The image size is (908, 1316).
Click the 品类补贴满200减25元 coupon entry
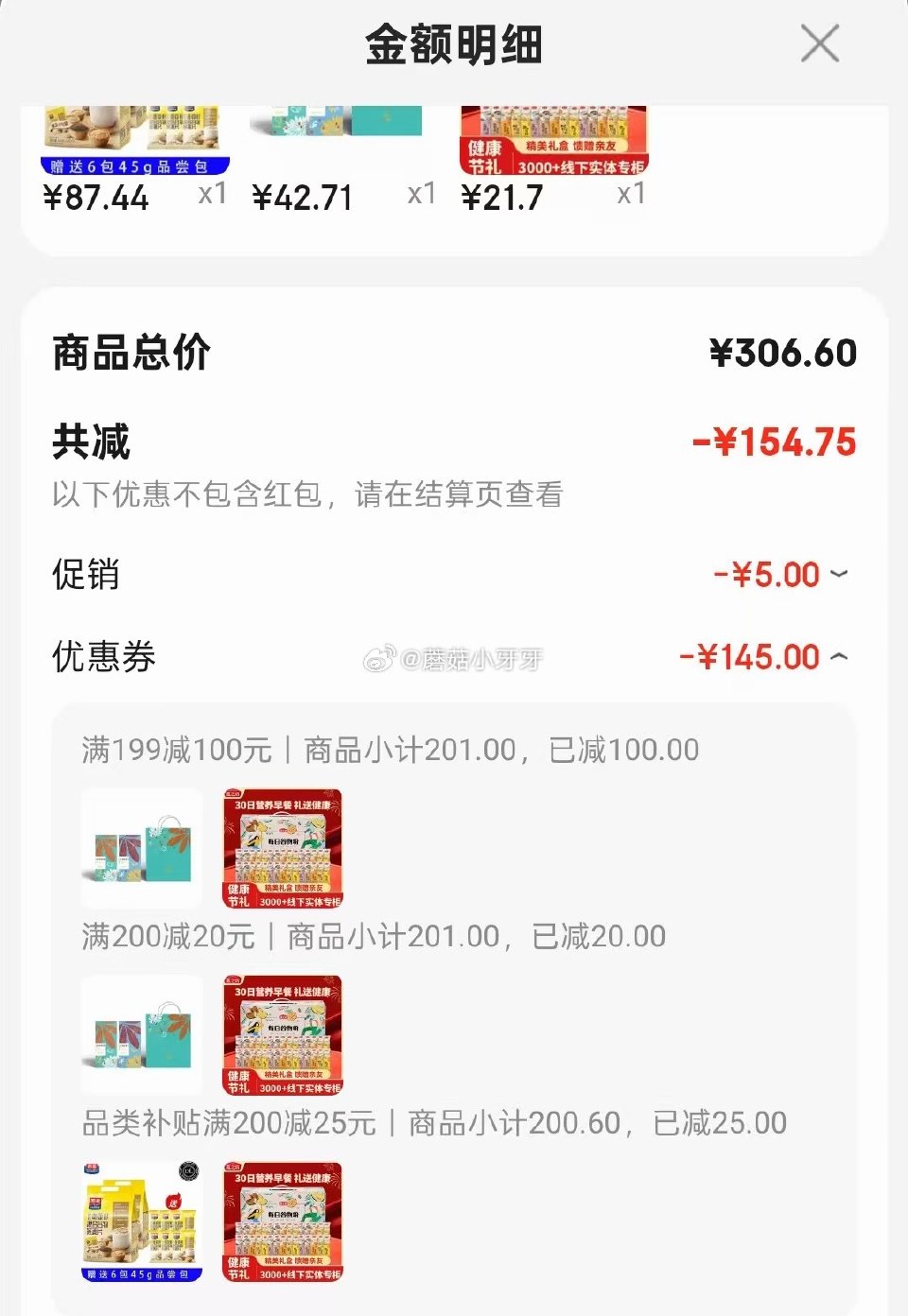point(430,1121)
